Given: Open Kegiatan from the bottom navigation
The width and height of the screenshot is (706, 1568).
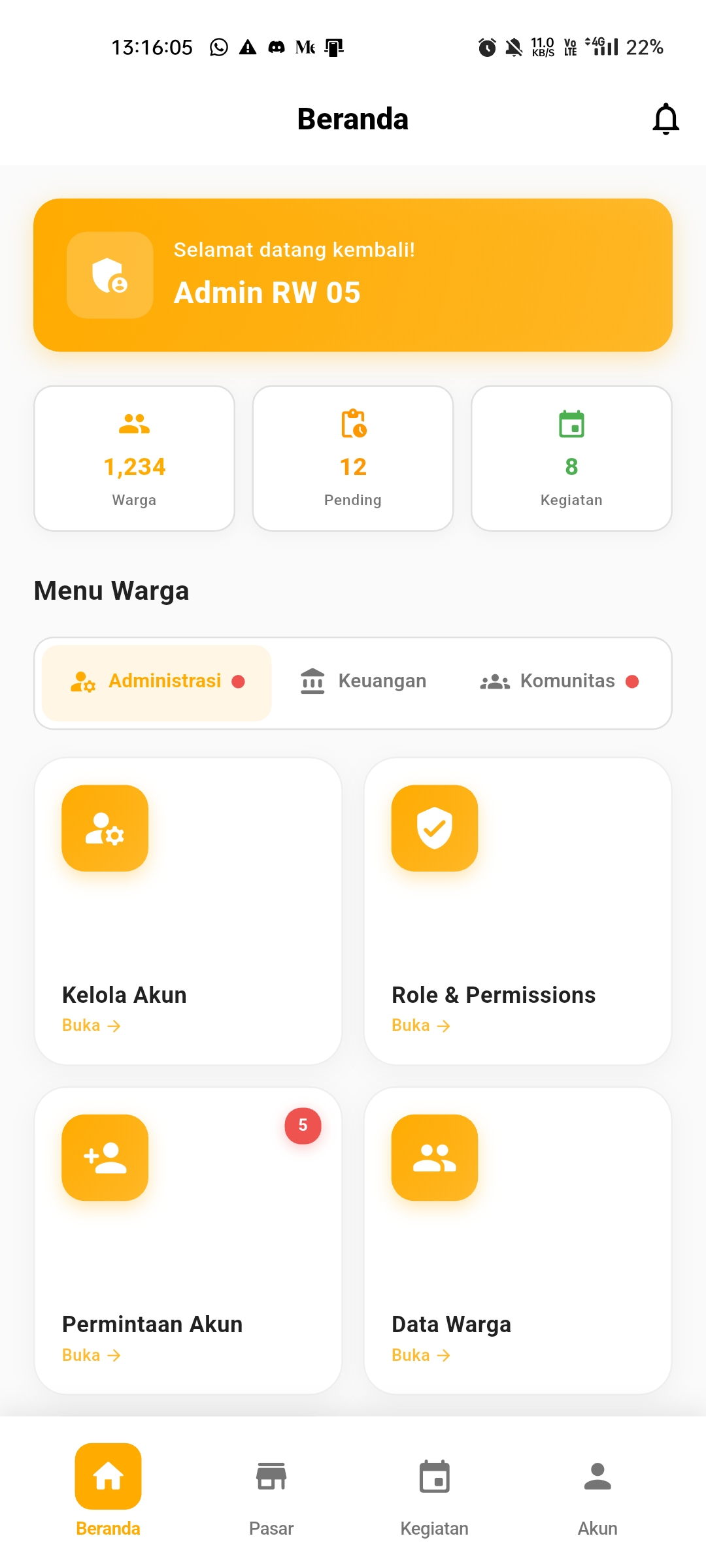Looking at the screenshot, I should tap(435, 1476).
